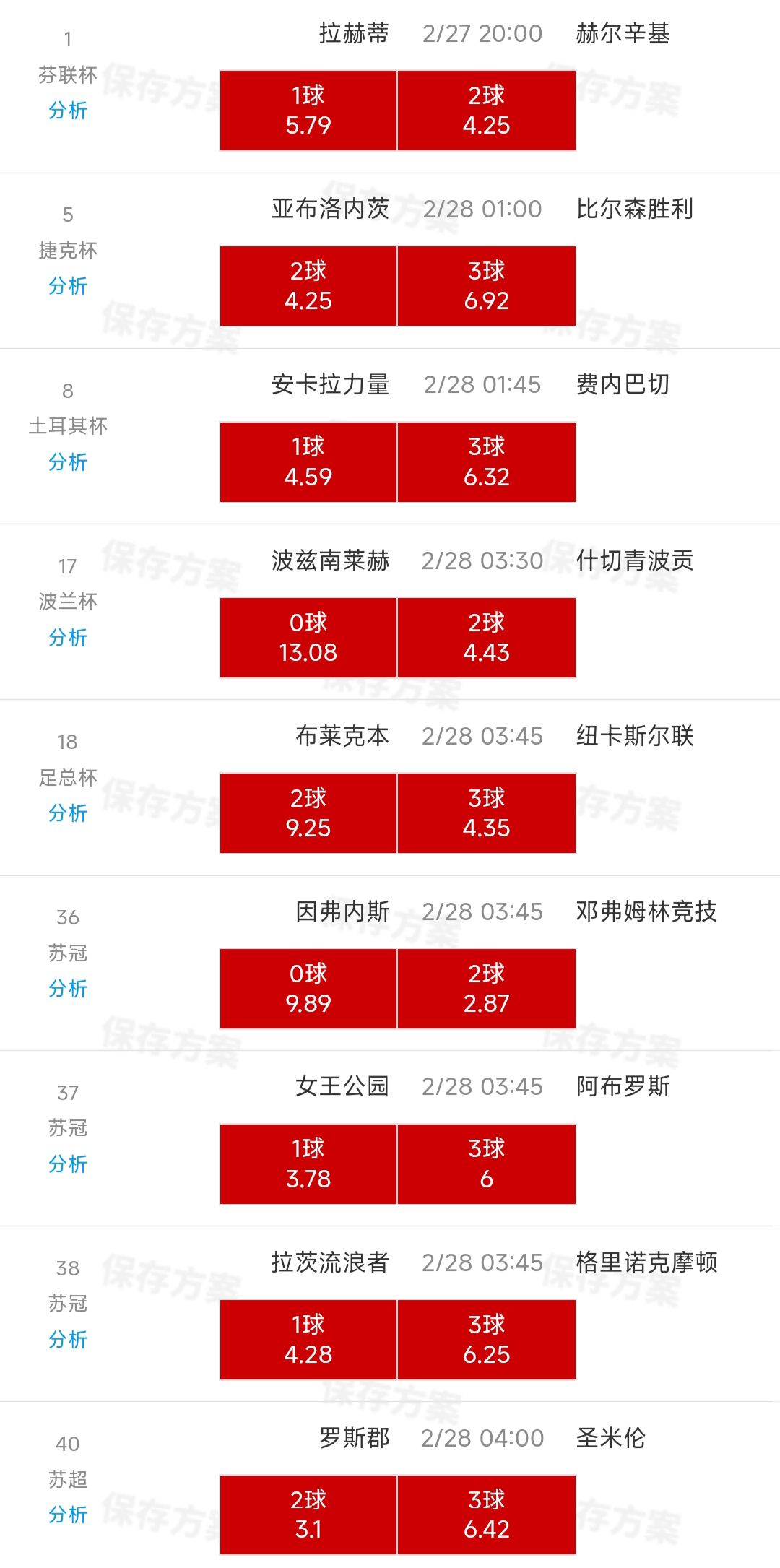The height and width of the screenshot is (1568, 780).
Task: Open analysis for the 土耳其杯 match 8
Action: pyautogui.click(x=67, y=462)
